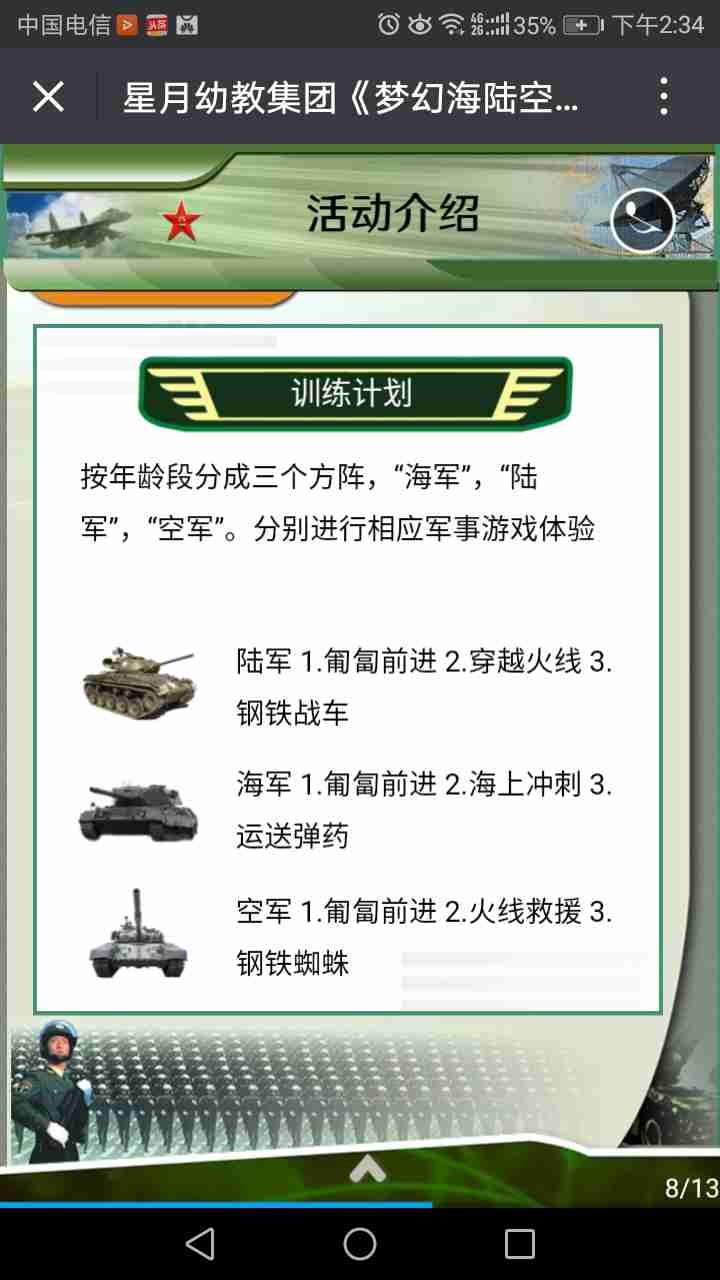Toggle the background music icon
720x1280 pixels.
point(642,221)
